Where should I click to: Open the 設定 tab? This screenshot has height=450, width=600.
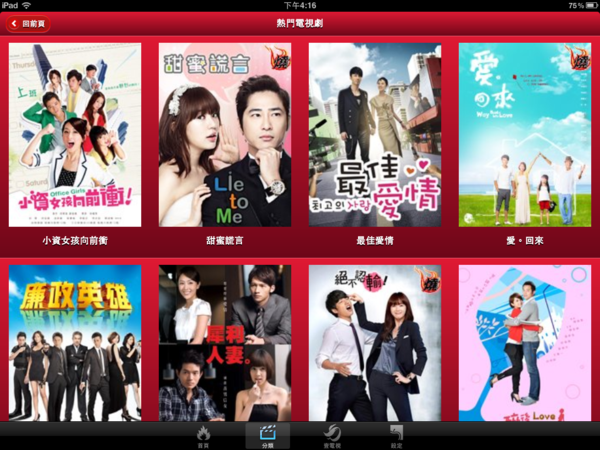[x=396, y=436]
